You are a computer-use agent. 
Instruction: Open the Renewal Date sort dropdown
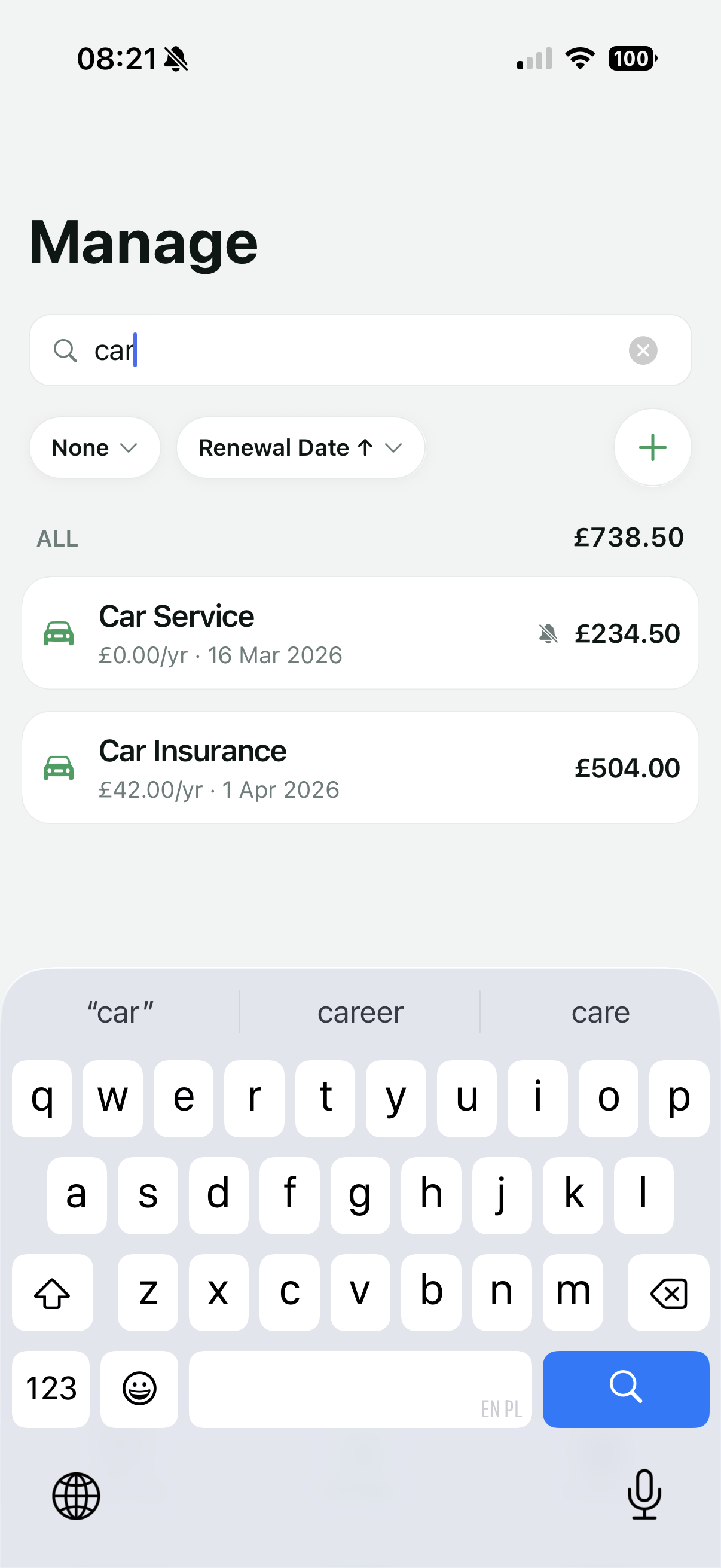pyautogui.click(x=301, y=447)
